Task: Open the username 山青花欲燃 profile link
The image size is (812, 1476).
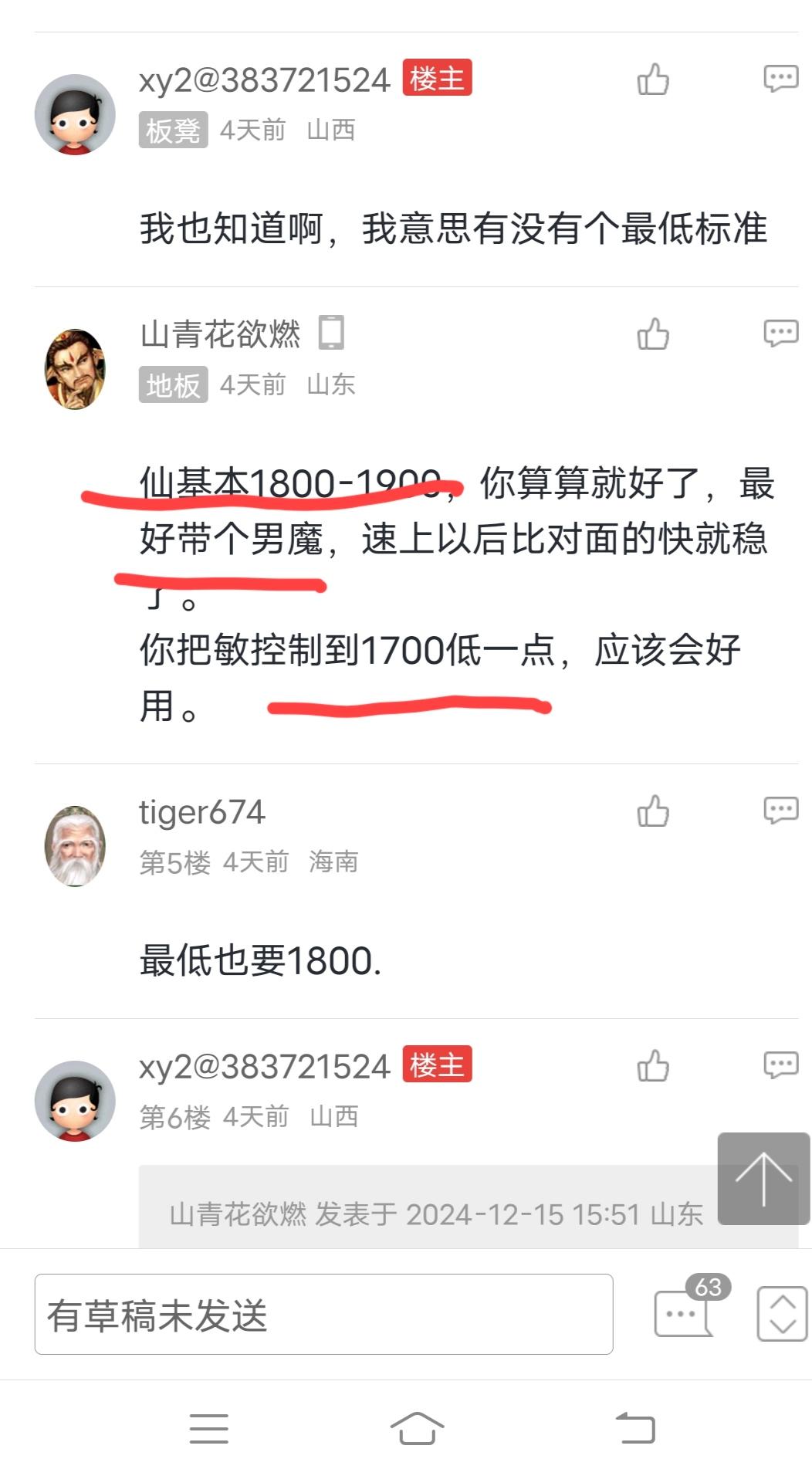Action: 220,334
